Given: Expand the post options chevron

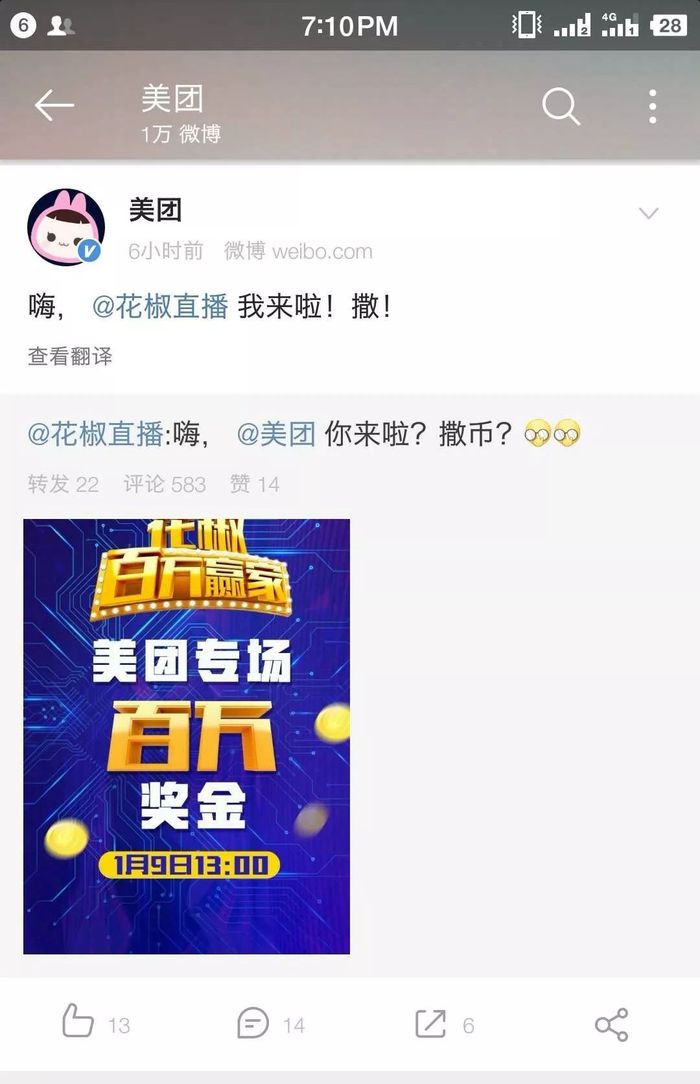Looking at the screenshot, I should pos(649,213).
